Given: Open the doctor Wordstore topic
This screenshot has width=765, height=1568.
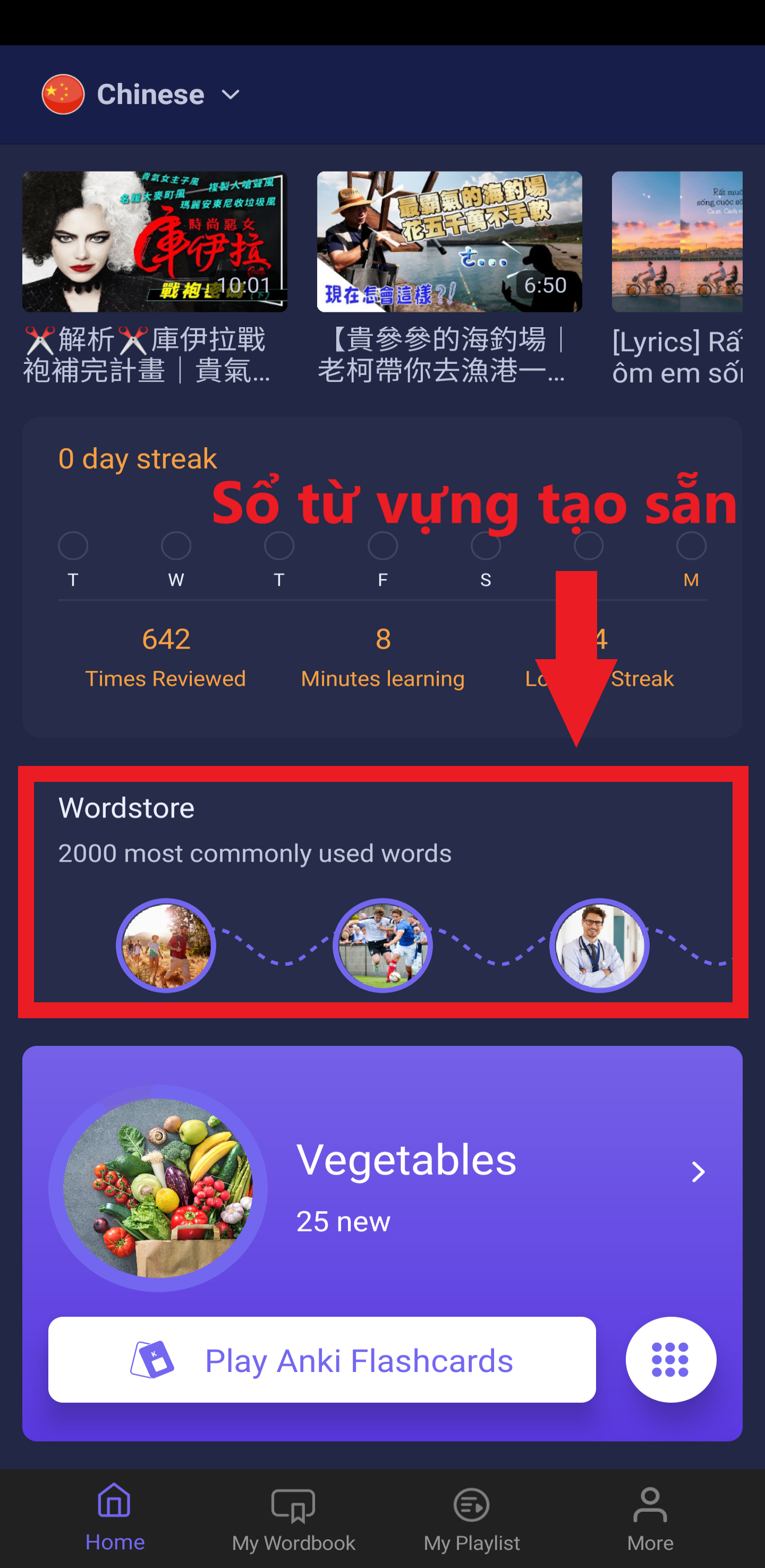Looking at the screenshot, I should coord(599,945).
